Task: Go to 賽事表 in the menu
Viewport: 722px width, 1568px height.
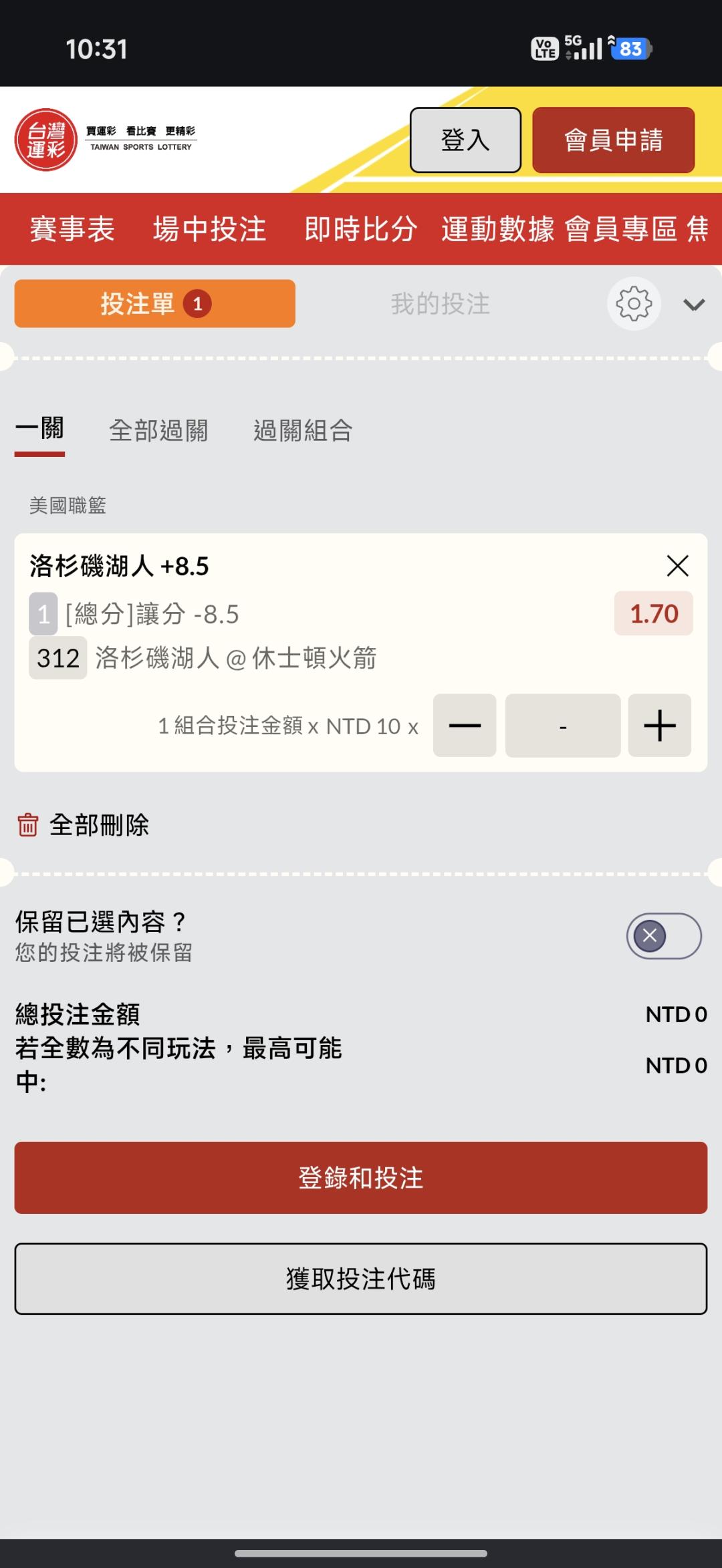Action: tap(72, 229)
